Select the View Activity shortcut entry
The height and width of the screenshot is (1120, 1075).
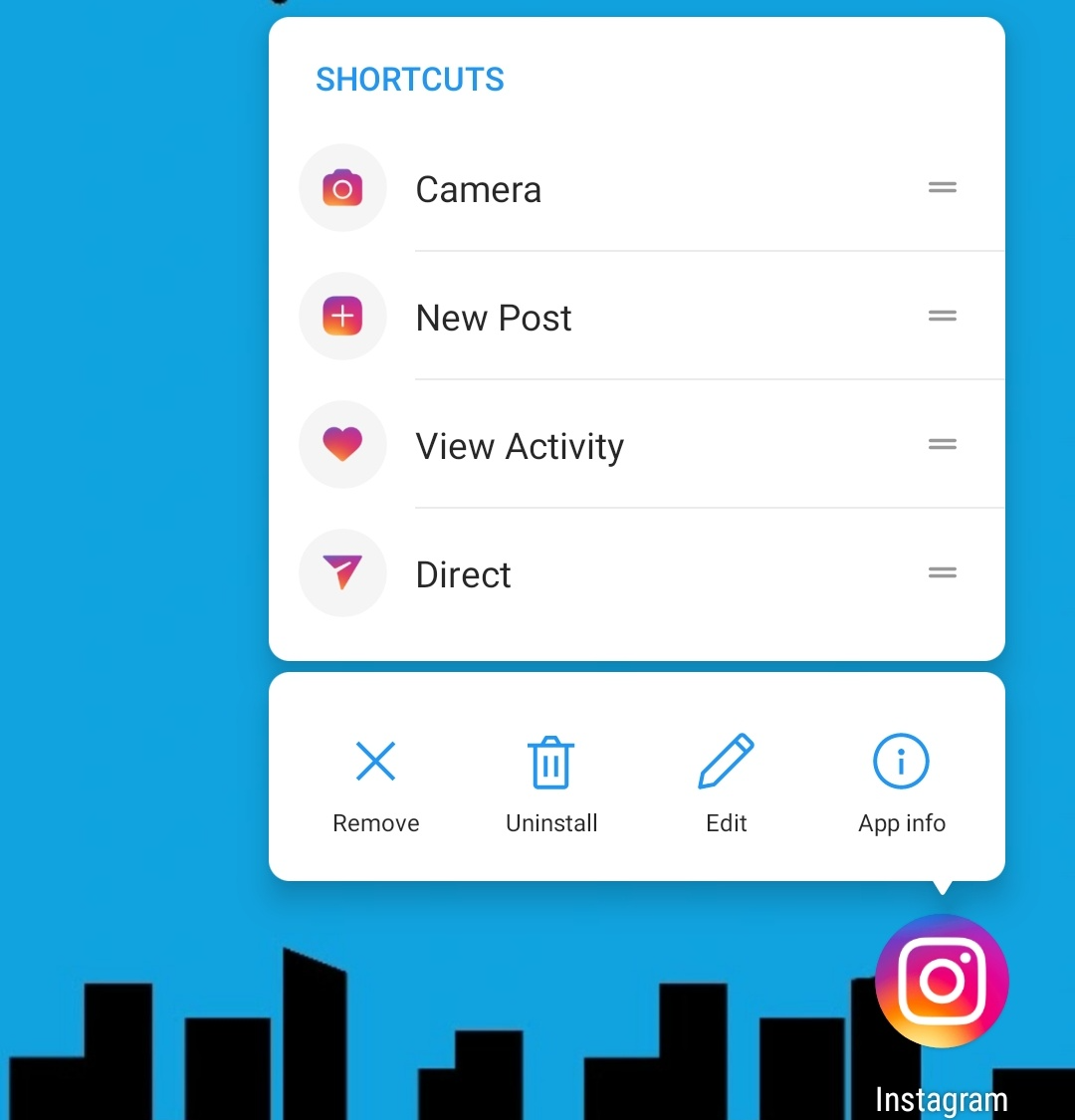[520, 446]
